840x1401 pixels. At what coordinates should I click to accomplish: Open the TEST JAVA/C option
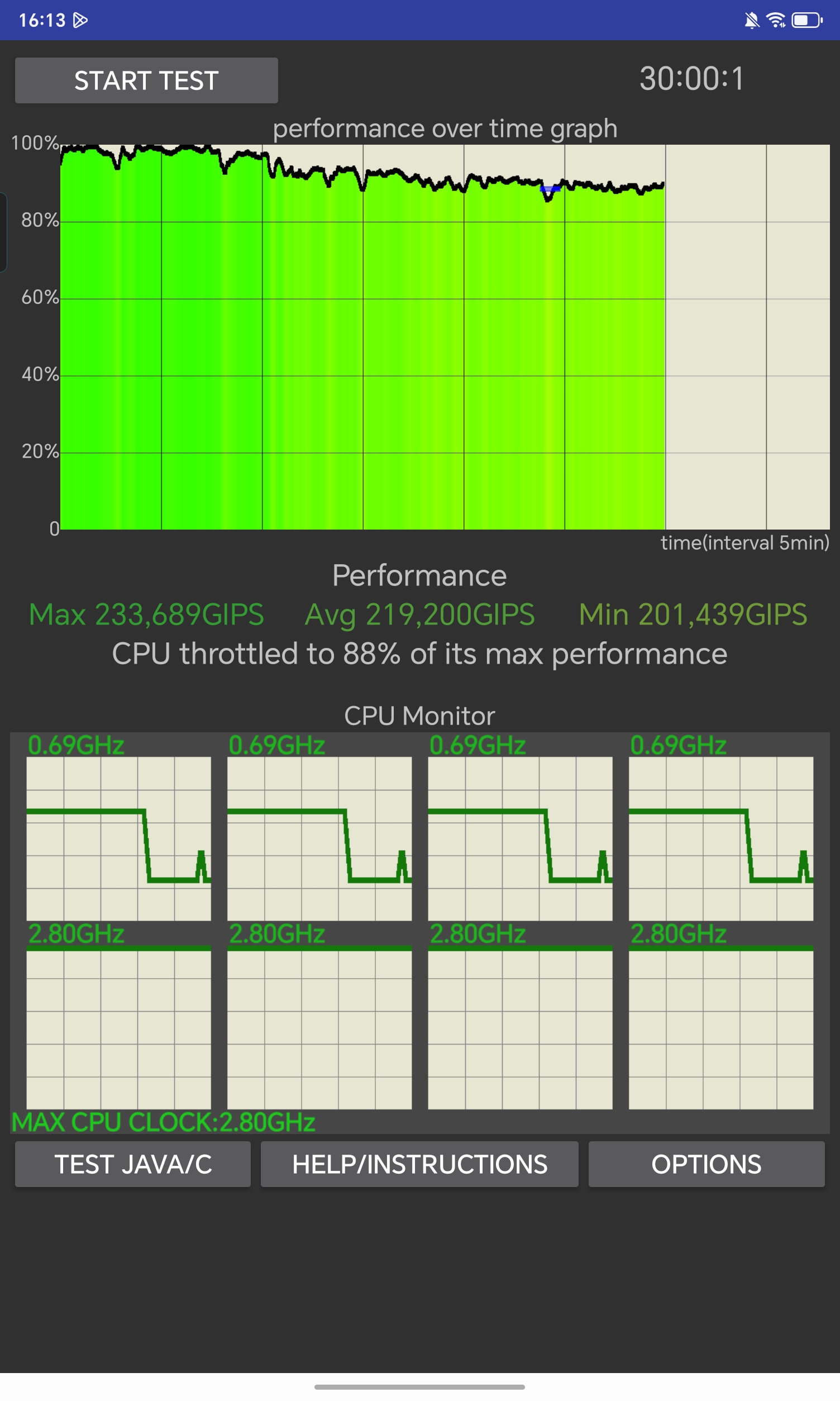[133, 1164]
